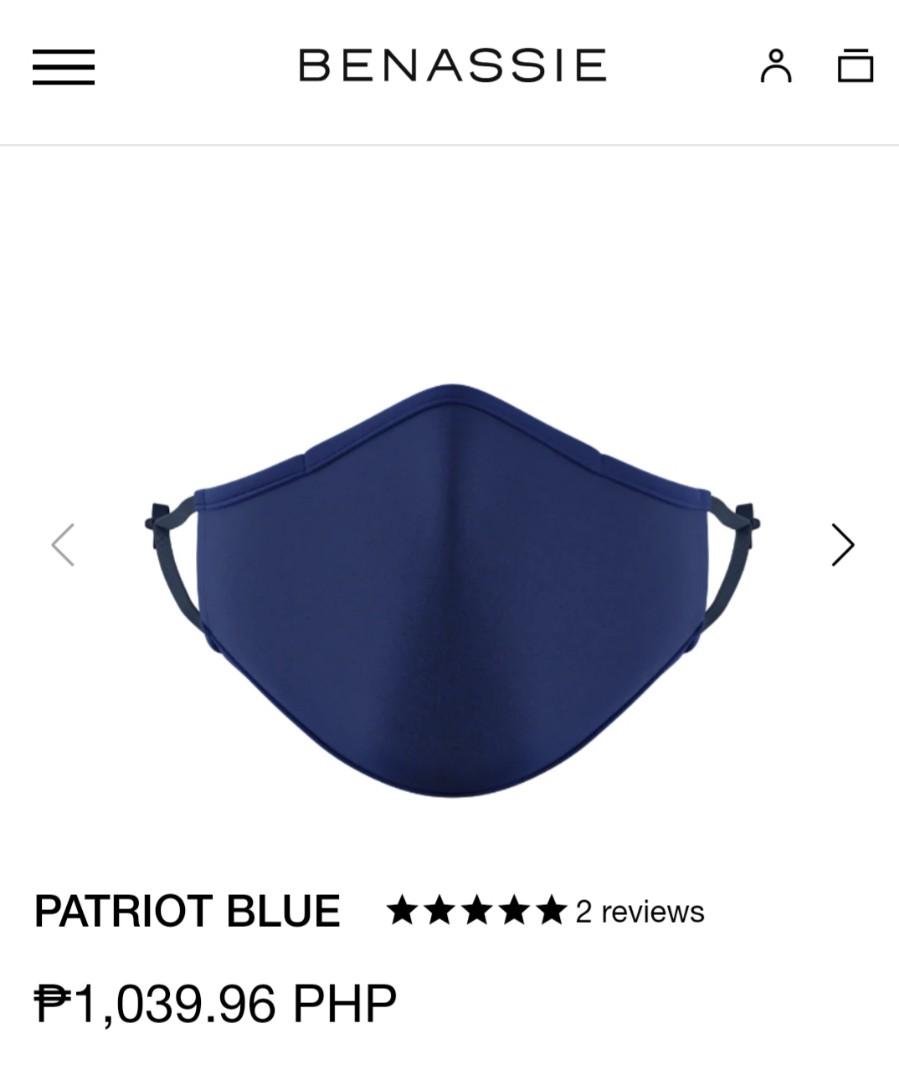Open the shopping bag
This screenshot has width=899, height=1080.
click(855, 66)
